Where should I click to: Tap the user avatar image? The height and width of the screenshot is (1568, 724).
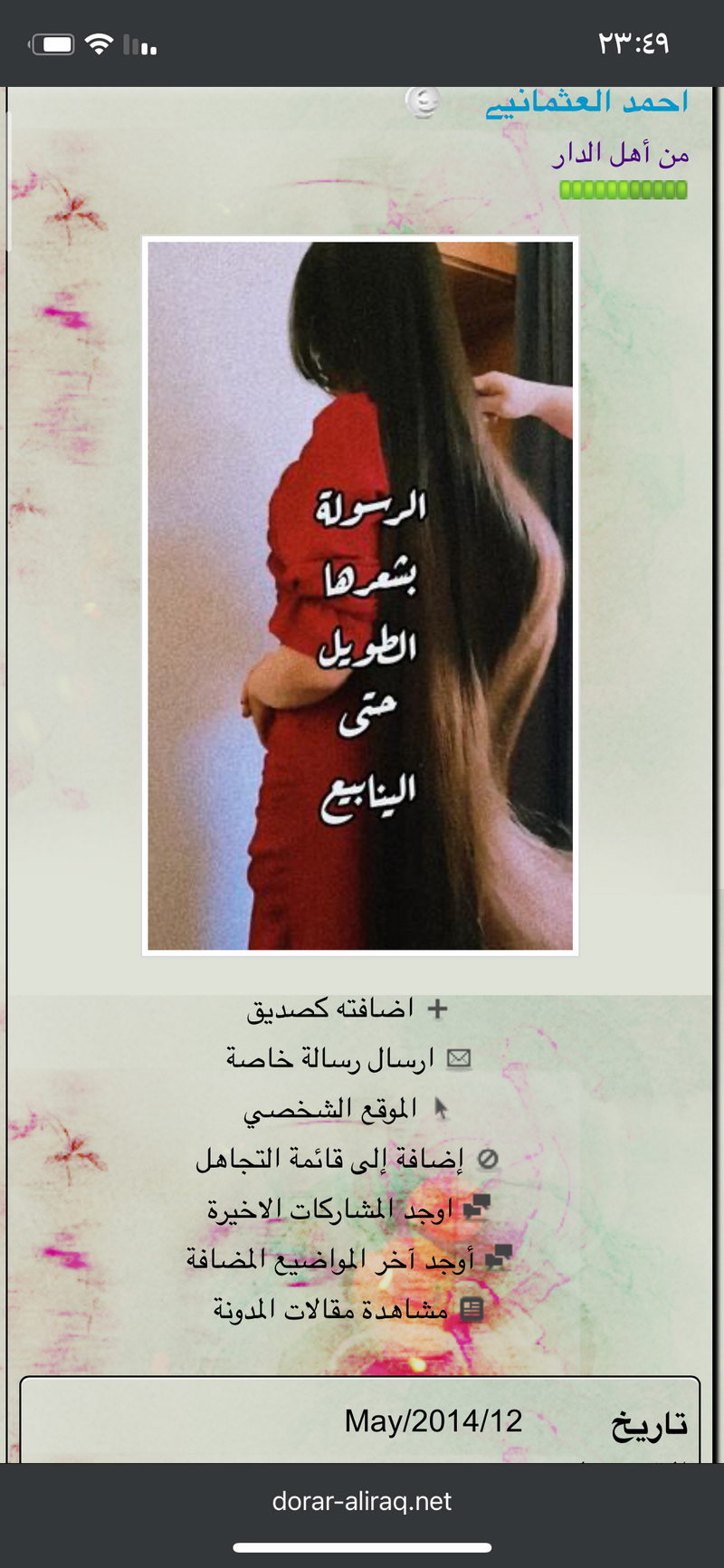360,595
